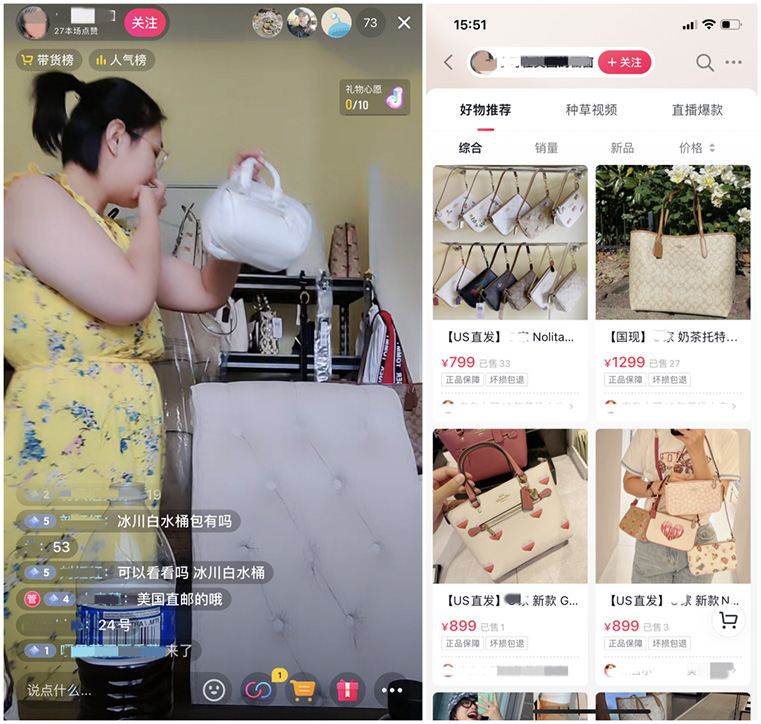This screenshot has width=761, height=724.
Task: Open the 带货榜 ranking chip
Action: click(x=47, y=60)
